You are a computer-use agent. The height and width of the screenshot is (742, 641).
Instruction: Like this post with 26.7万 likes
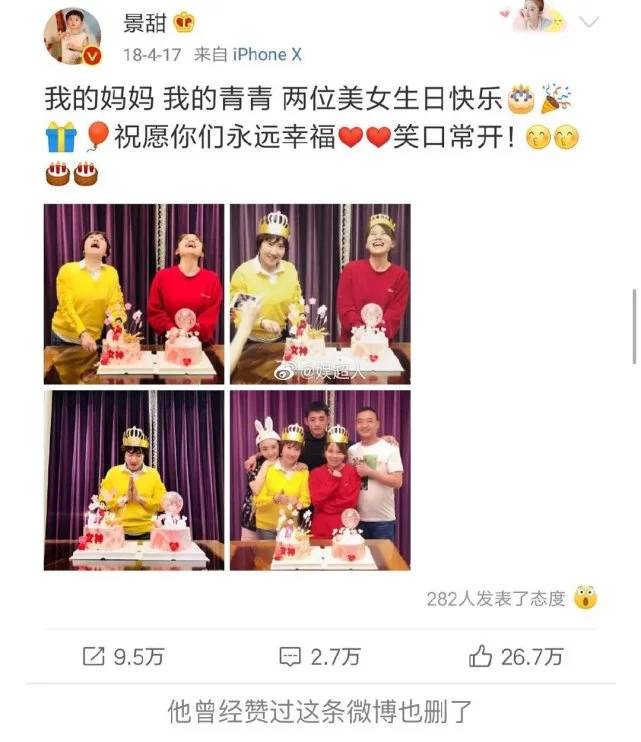pyautogui.click(x=515, y=657)
